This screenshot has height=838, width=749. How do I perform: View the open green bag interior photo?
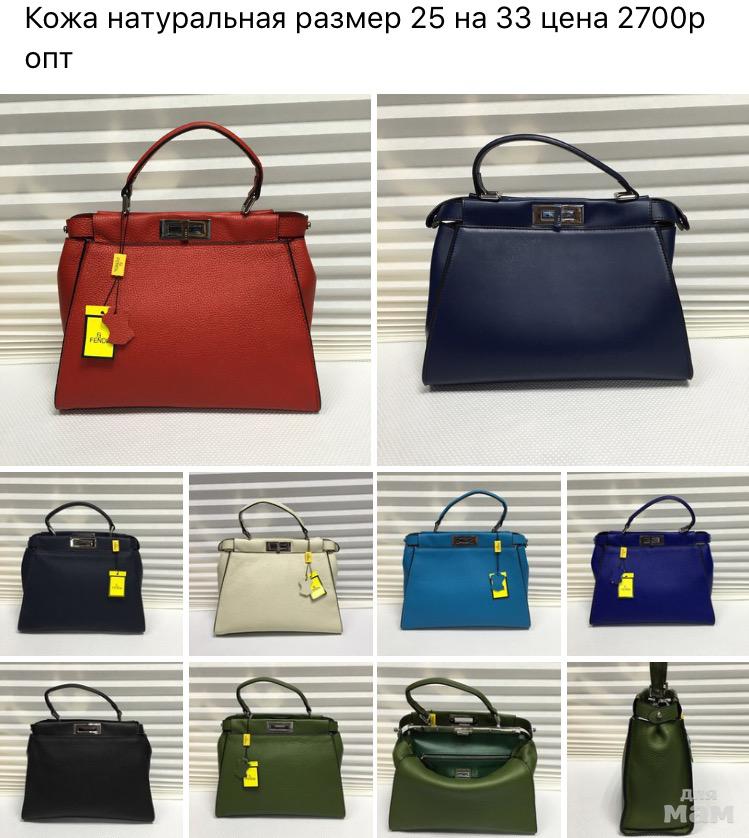pos(467,750)
